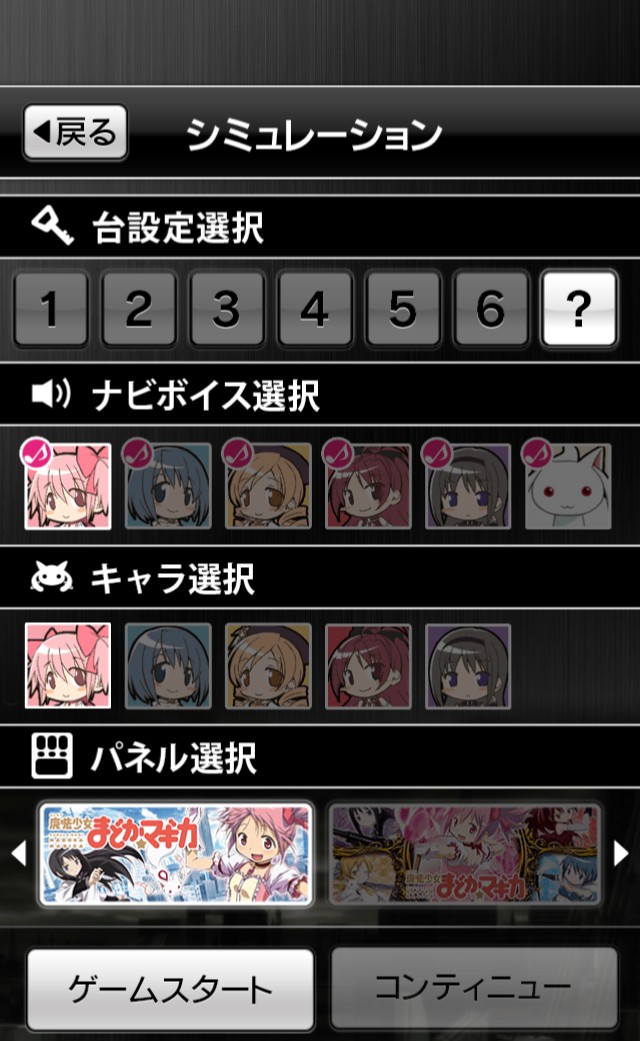
Task: Choose red-haired girl as navi voice
Action: click(x=367, y=486)
